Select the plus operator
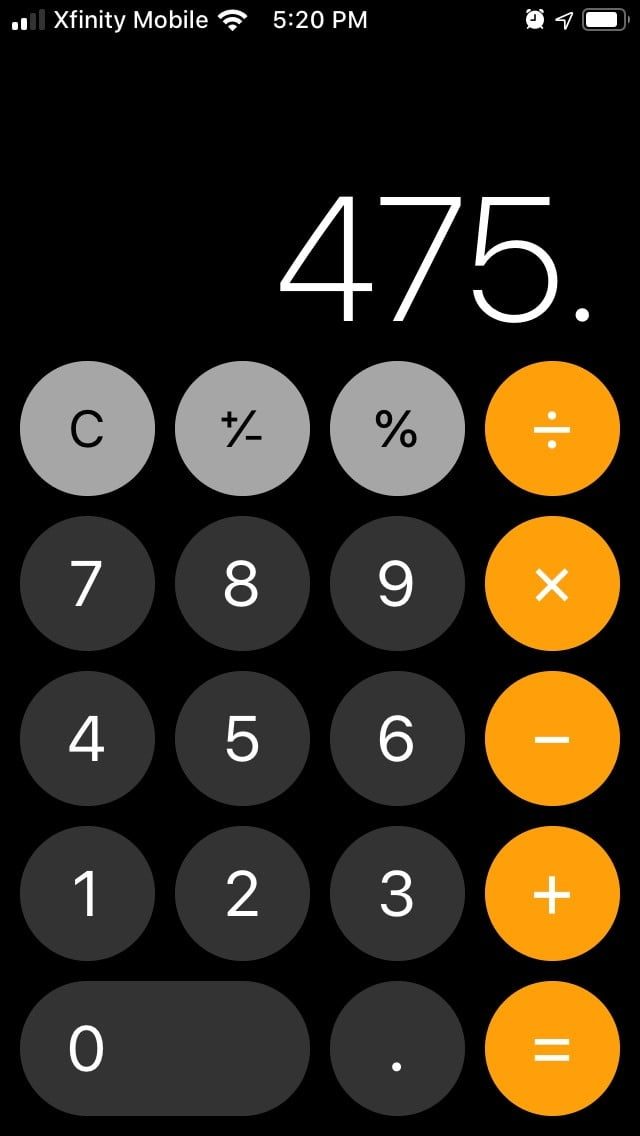This screenshot has height=1136, width=640. (552, 894)
